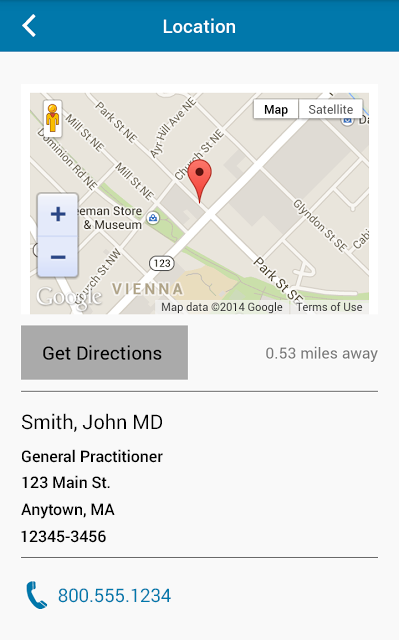Zoom out with the minus button

pyautogui.click(x=58, y=257)
